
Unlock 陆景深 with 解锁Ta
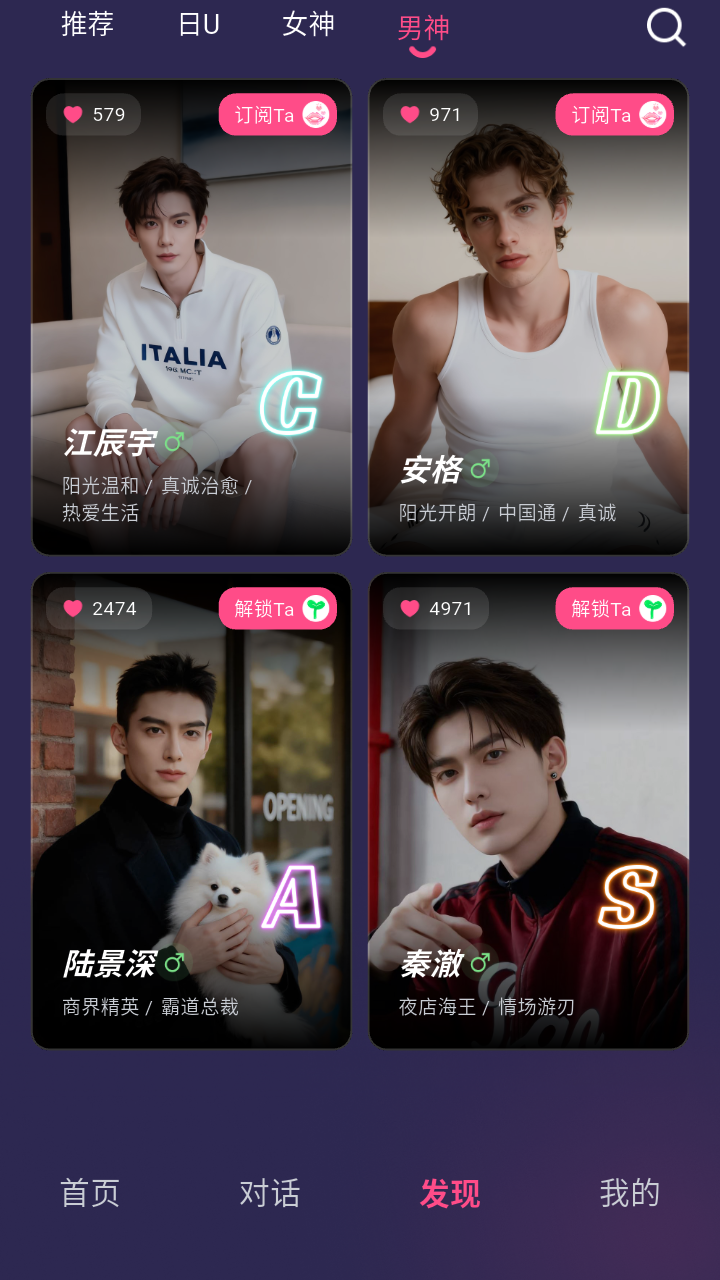pyautogui.click(x=278, y=609)
